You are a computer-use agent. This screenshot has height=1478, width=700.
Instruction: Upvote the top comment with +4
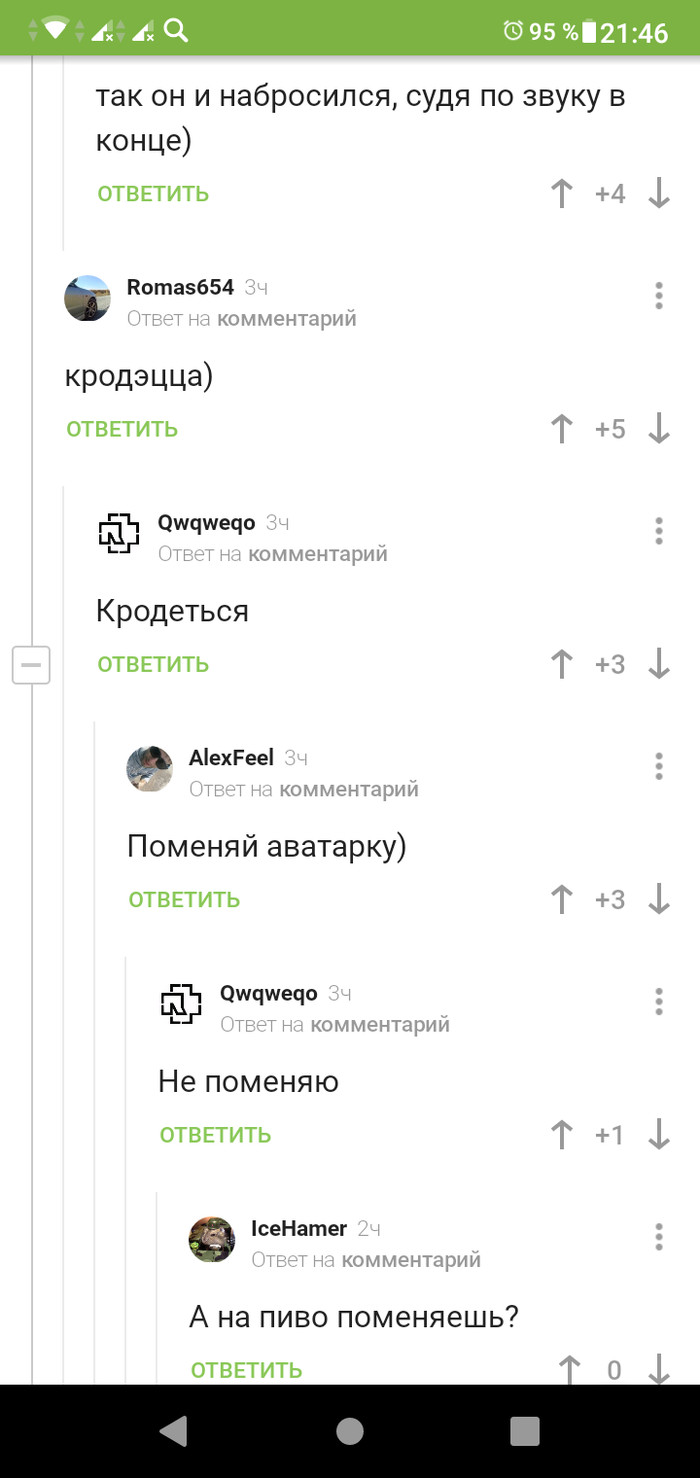coord(562,193)
